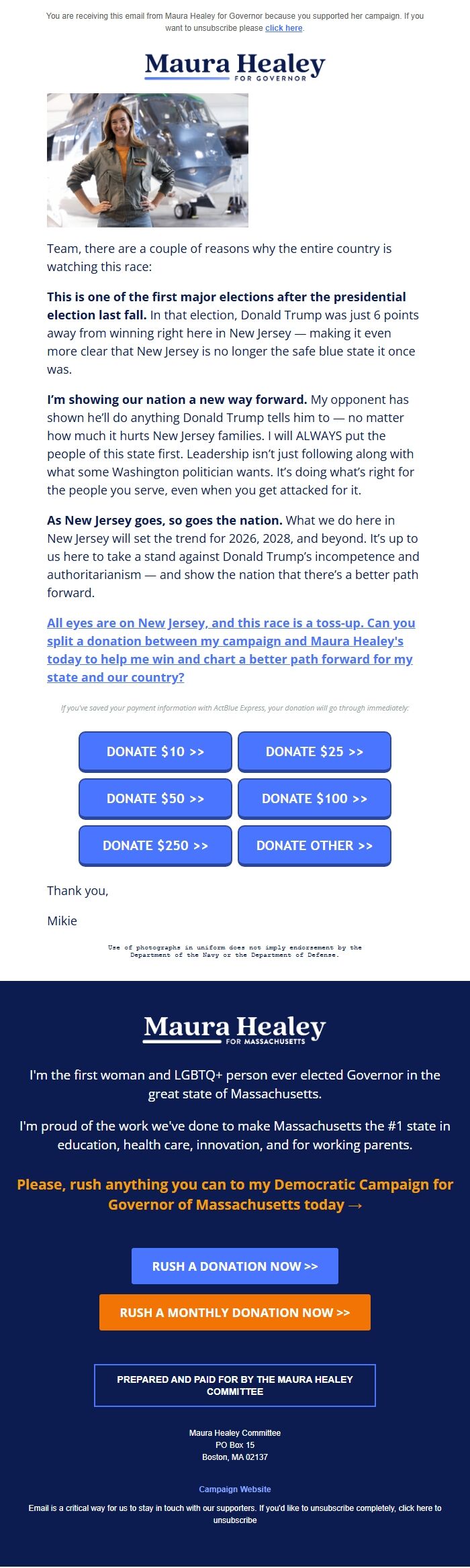Viewport: 470px width, 1568px height.
Task: Donate $10 via ActBlue
Action: click(x=155, y=751)
